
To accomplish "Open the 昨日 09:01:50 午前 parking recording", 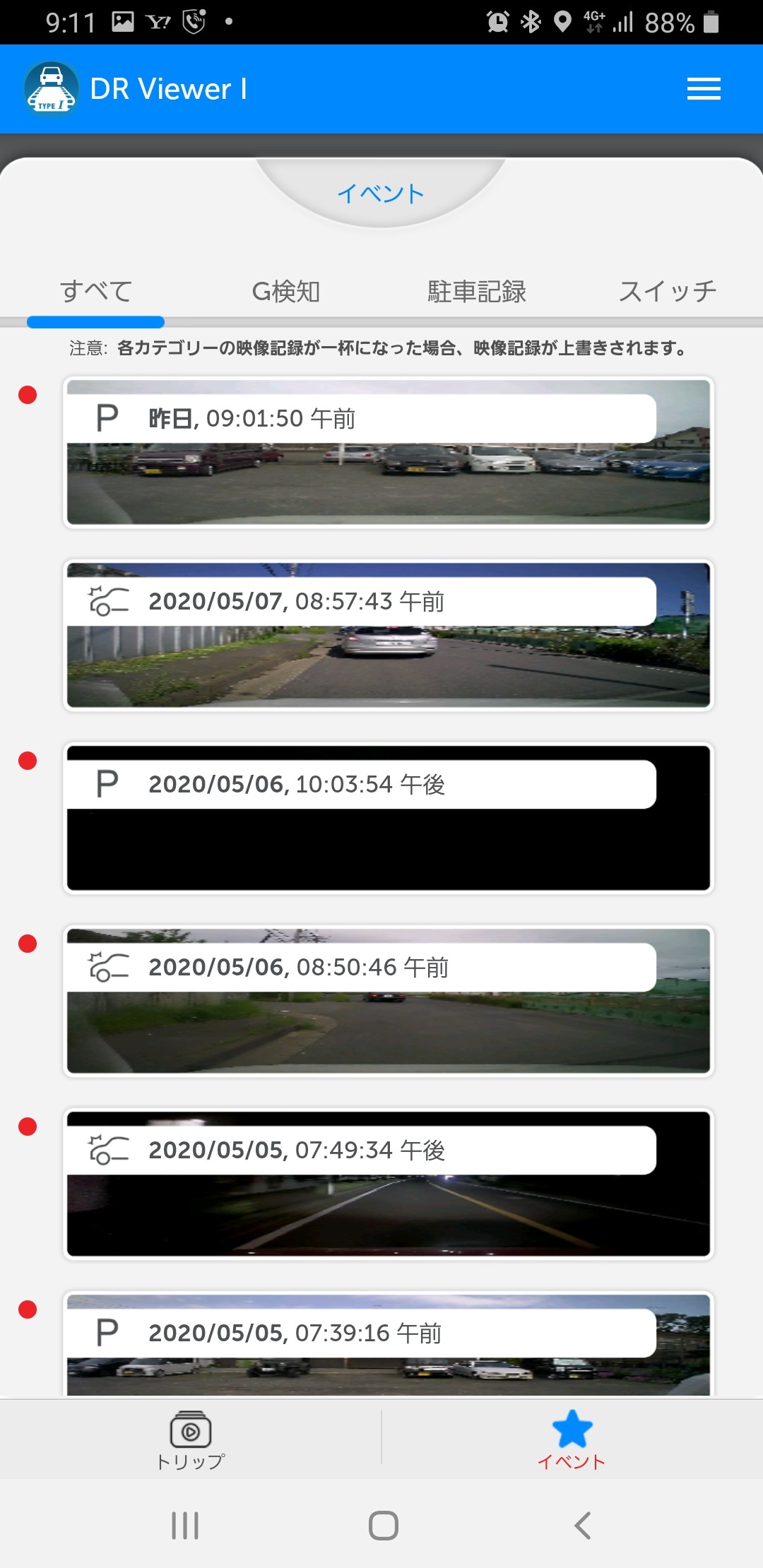I will [x=389, y=452].
